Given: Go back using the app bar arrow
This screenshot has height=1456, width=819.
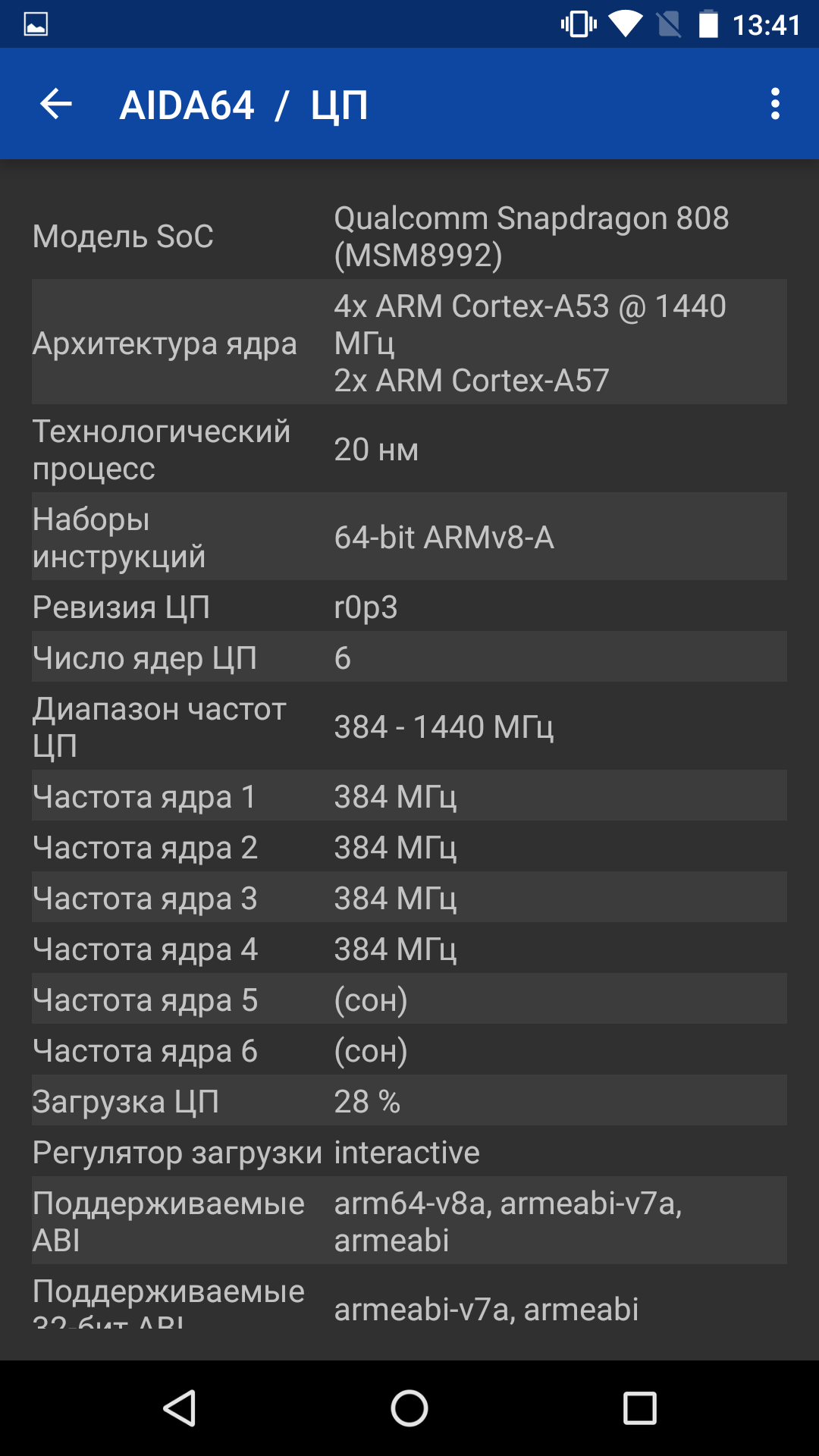Looking at the screenshot, I should click(55, 104).
